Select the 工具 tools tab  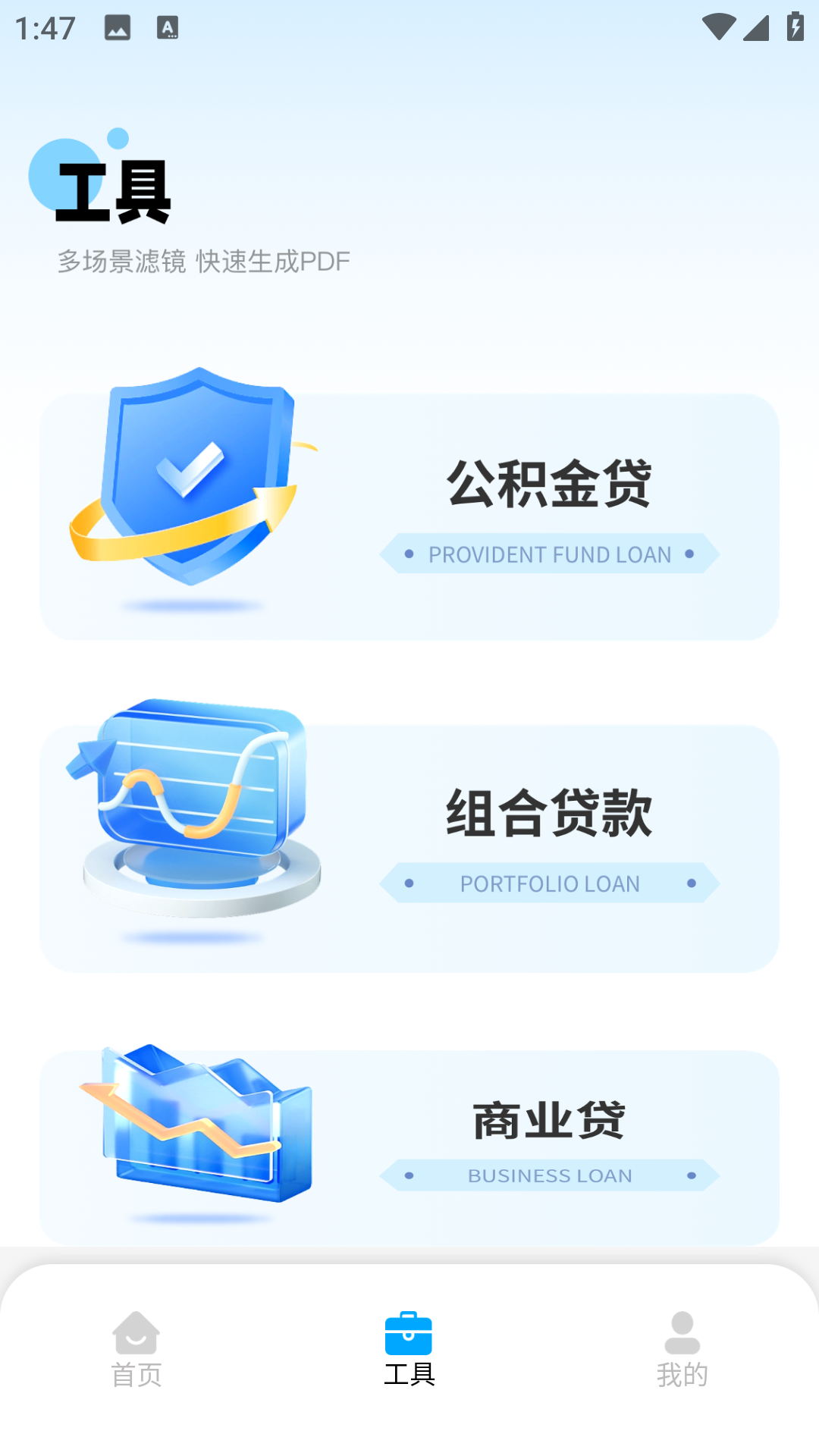409,1350
